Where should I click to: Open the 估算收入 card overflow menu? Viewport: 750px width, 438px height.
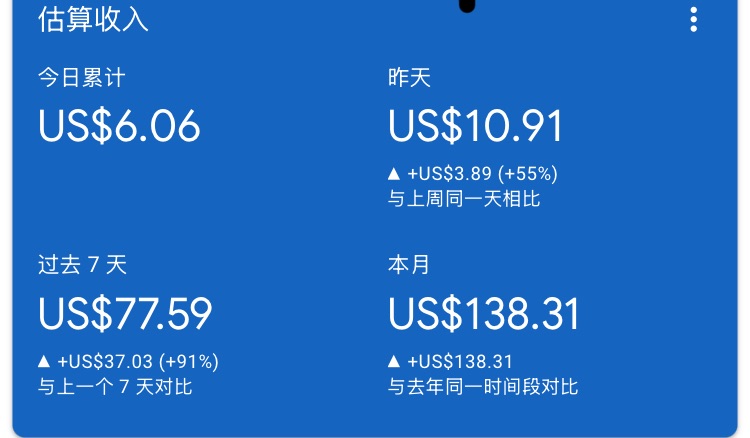coord(693,19)
